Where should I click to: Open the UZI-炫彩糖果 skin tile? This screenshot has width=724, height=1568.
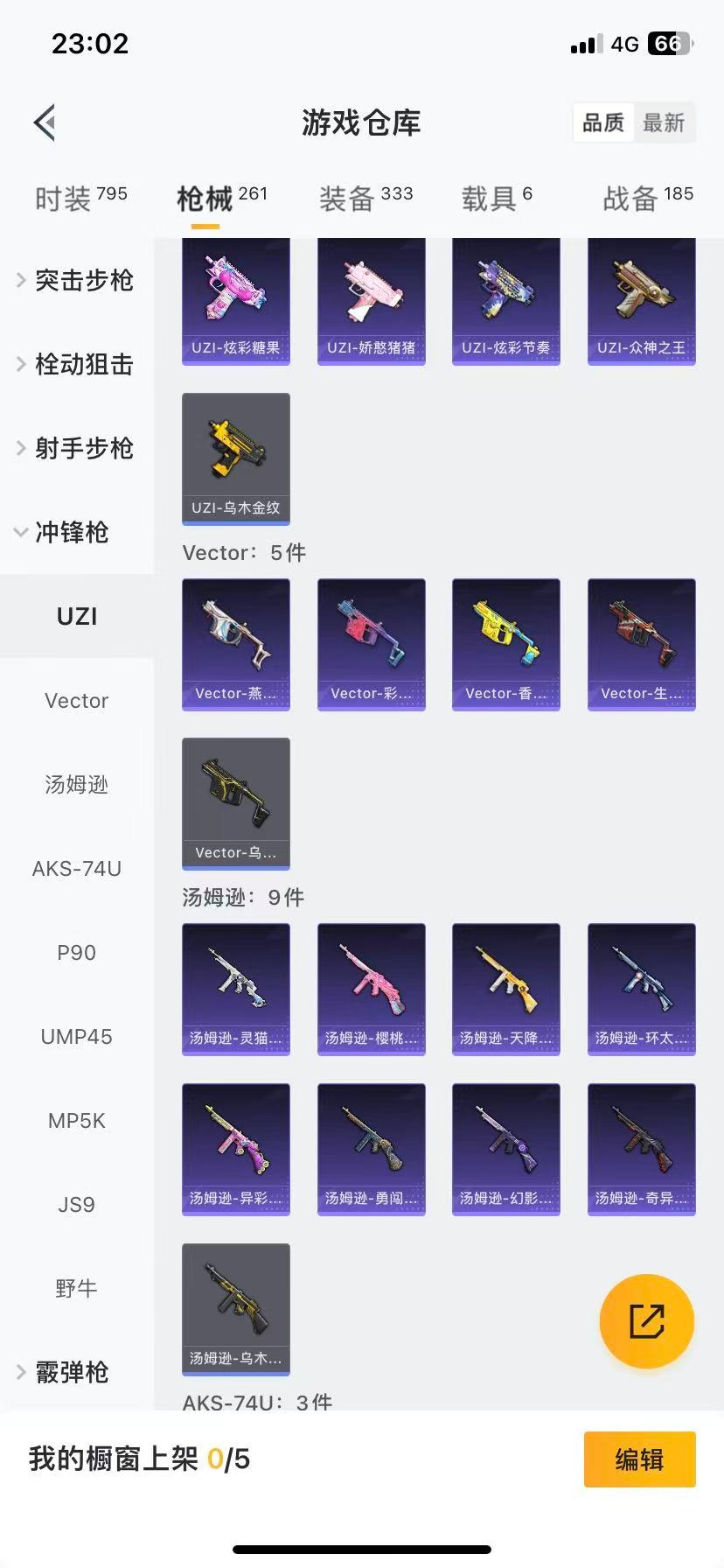[236, 300]
